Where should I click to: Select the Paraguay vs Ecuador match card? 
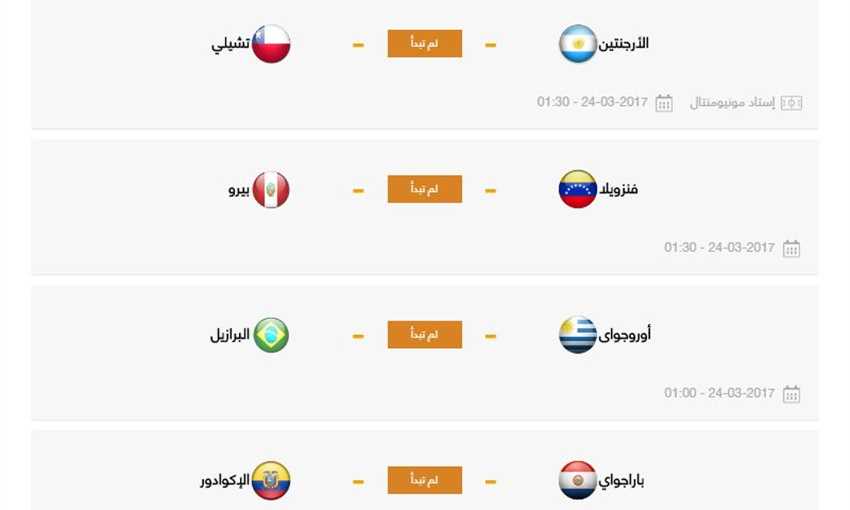pos(425,480)
